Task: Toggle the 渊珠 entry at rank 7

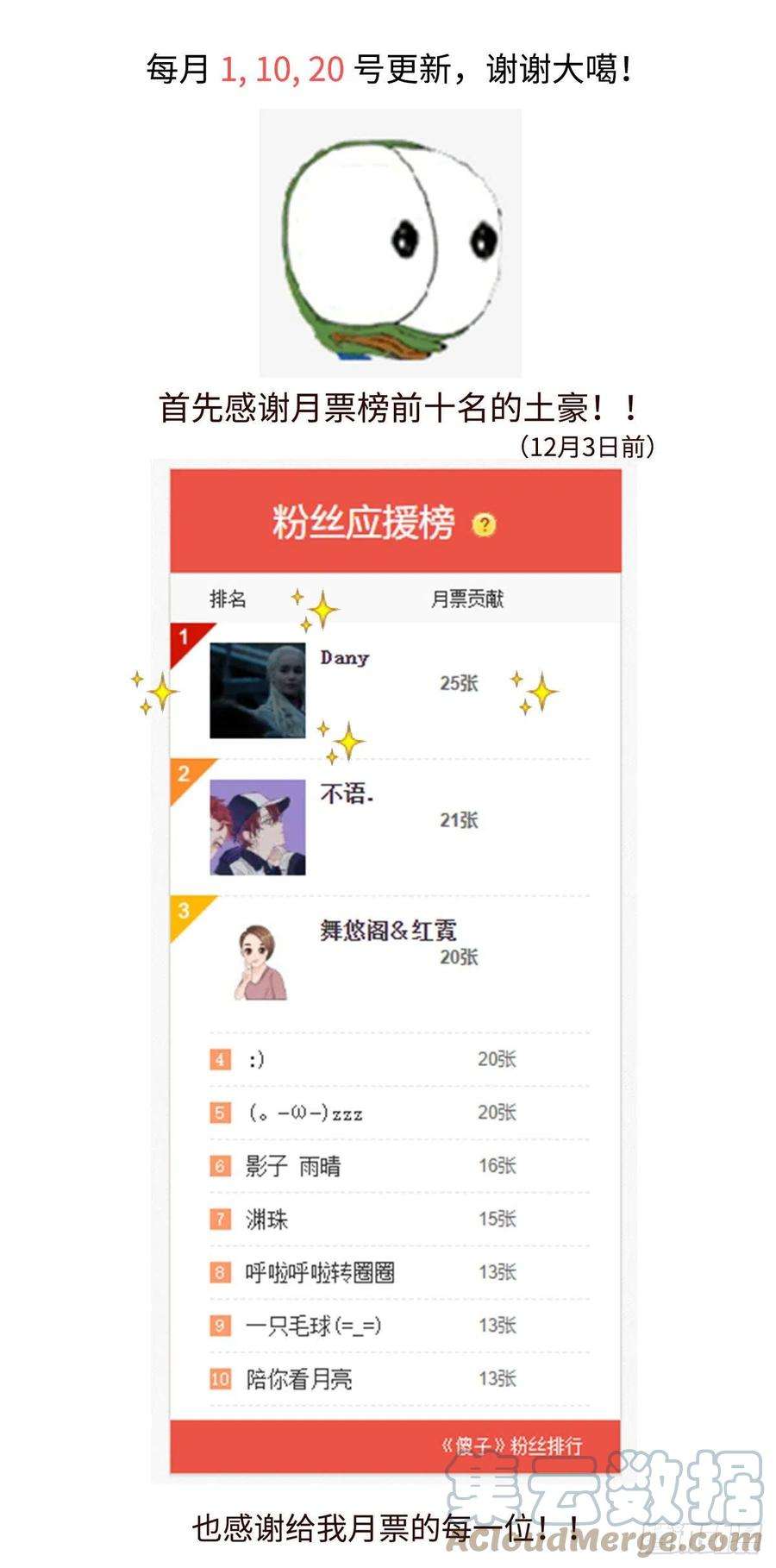Action: (267, 1219)
